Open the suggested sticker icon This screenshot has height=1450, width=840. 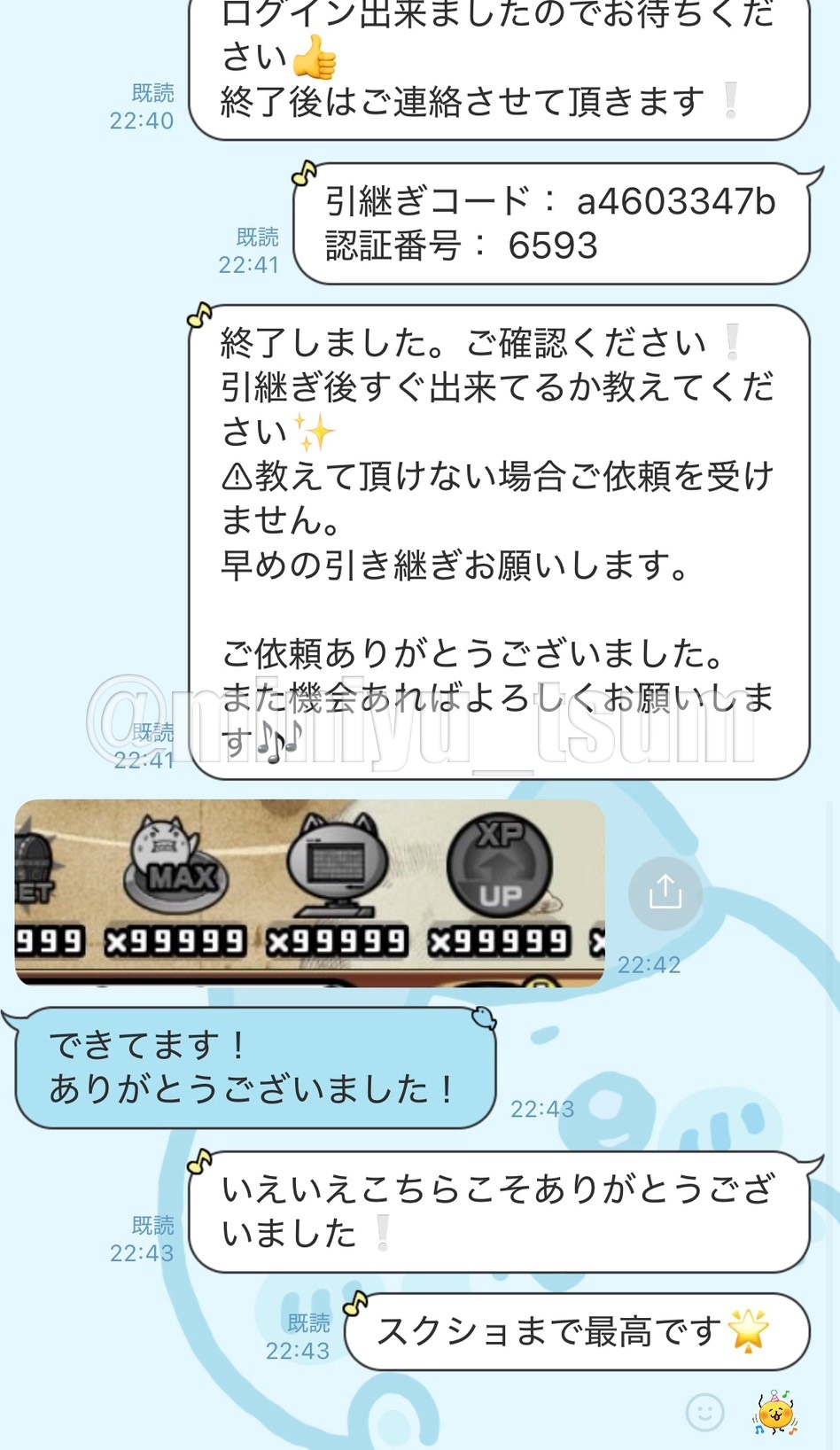(x=775, y=1412)
